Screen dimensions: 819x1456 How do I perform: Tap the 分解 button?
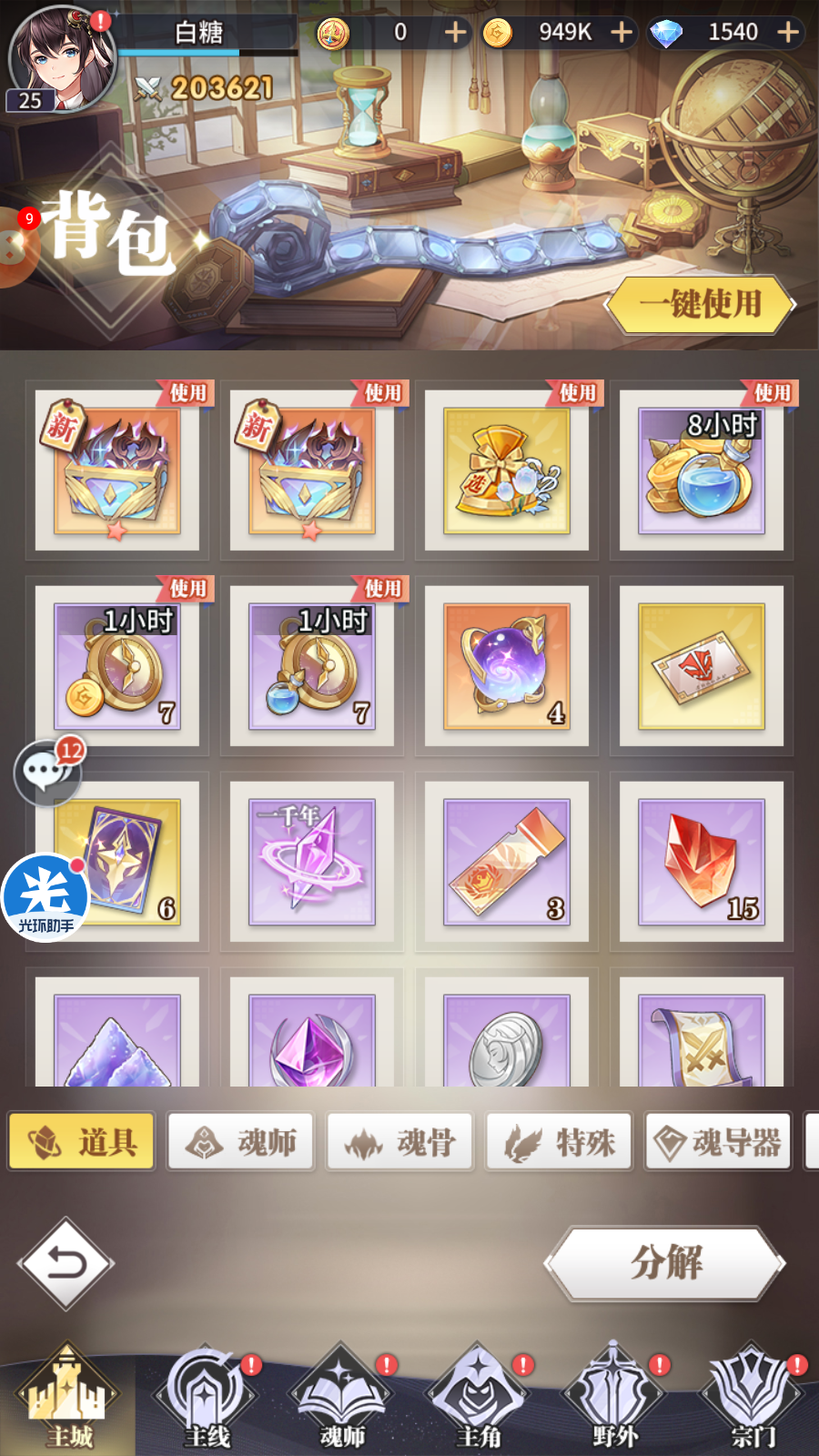coord(665,1263)
